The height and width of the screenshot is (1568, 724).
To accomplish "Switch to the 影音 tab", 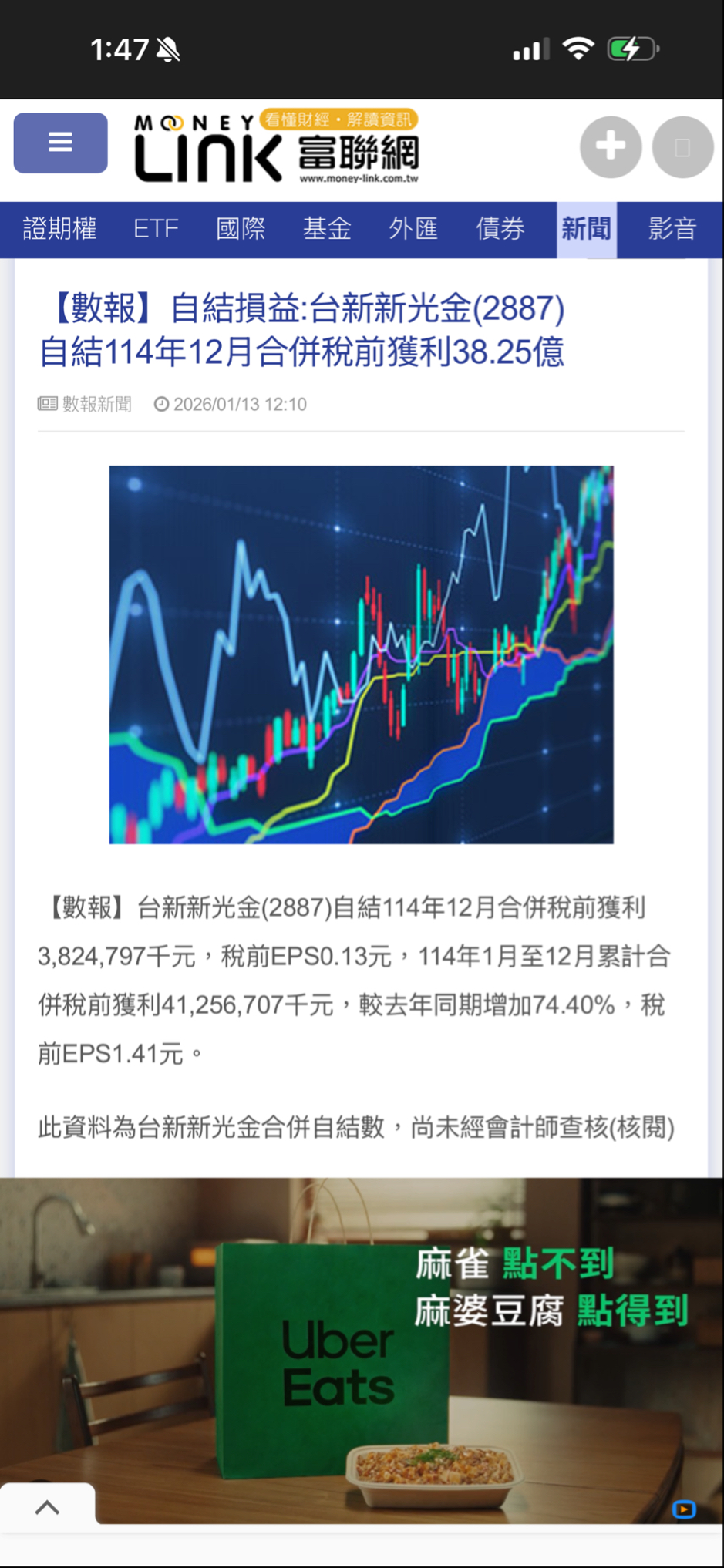I will (672, 228).
